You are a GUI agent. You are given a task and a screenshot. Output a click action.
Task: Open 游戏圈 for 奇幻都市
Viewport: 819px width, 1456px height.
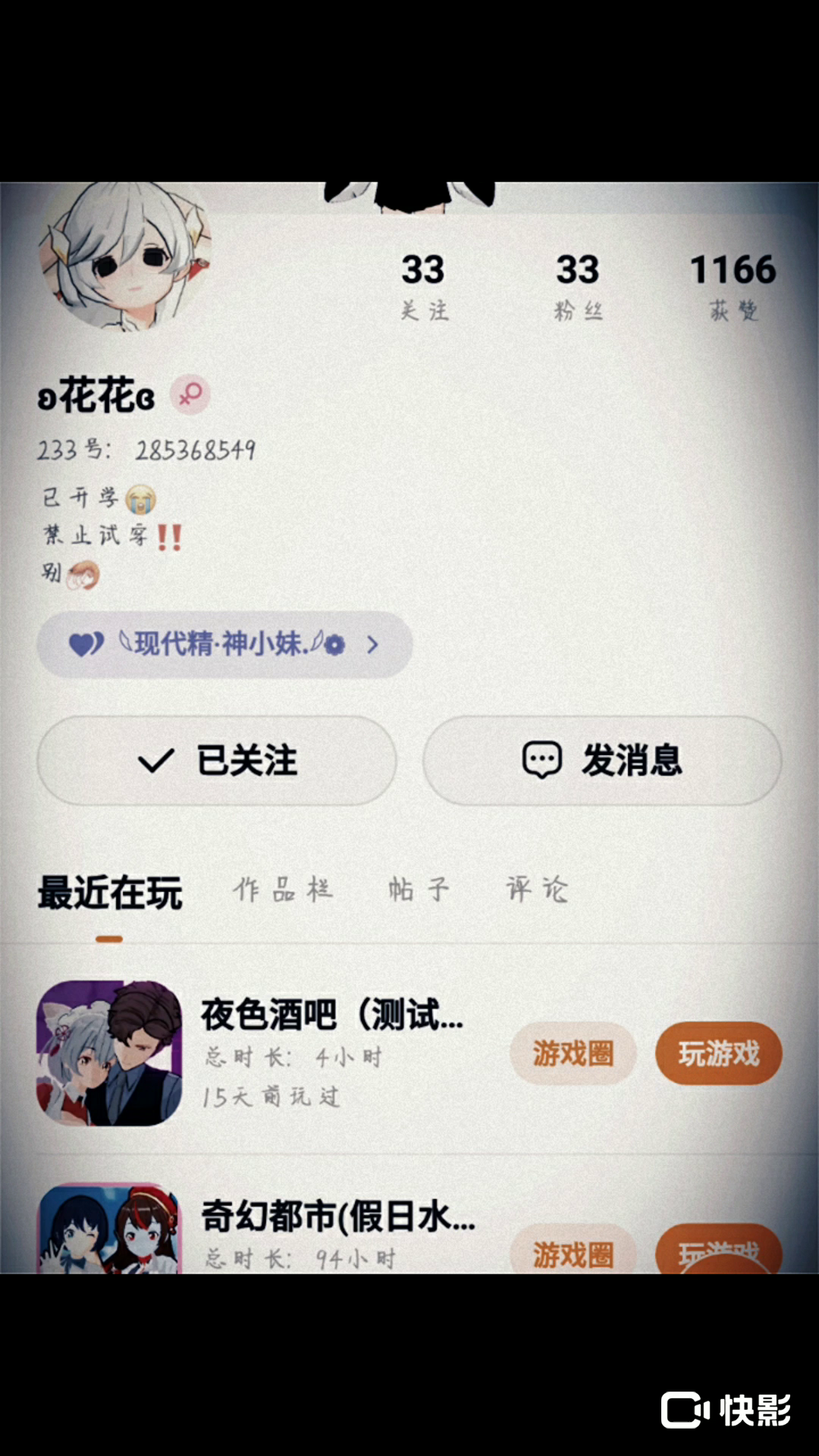573,1251
